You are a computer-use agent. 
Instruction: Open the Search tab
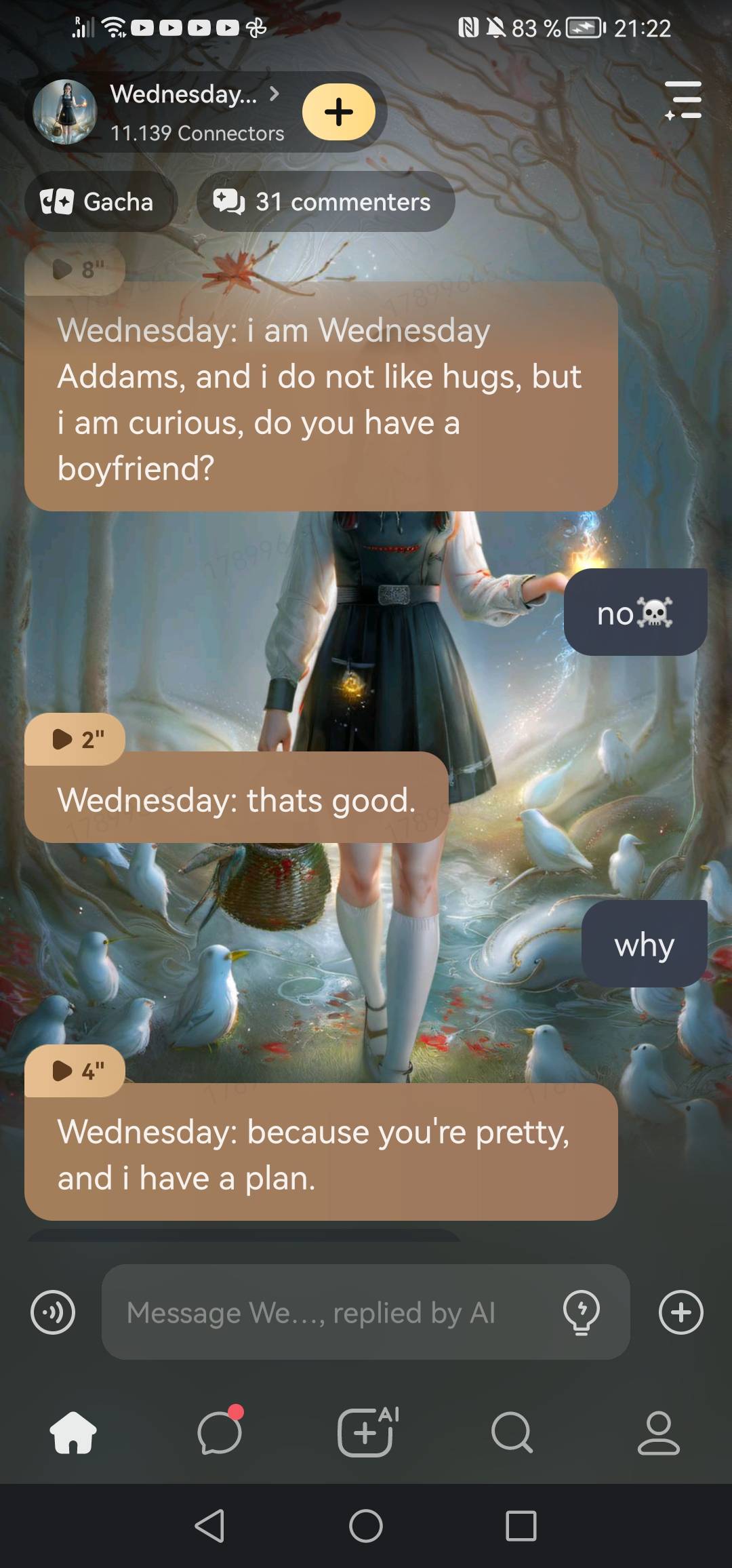(512, 1432)
